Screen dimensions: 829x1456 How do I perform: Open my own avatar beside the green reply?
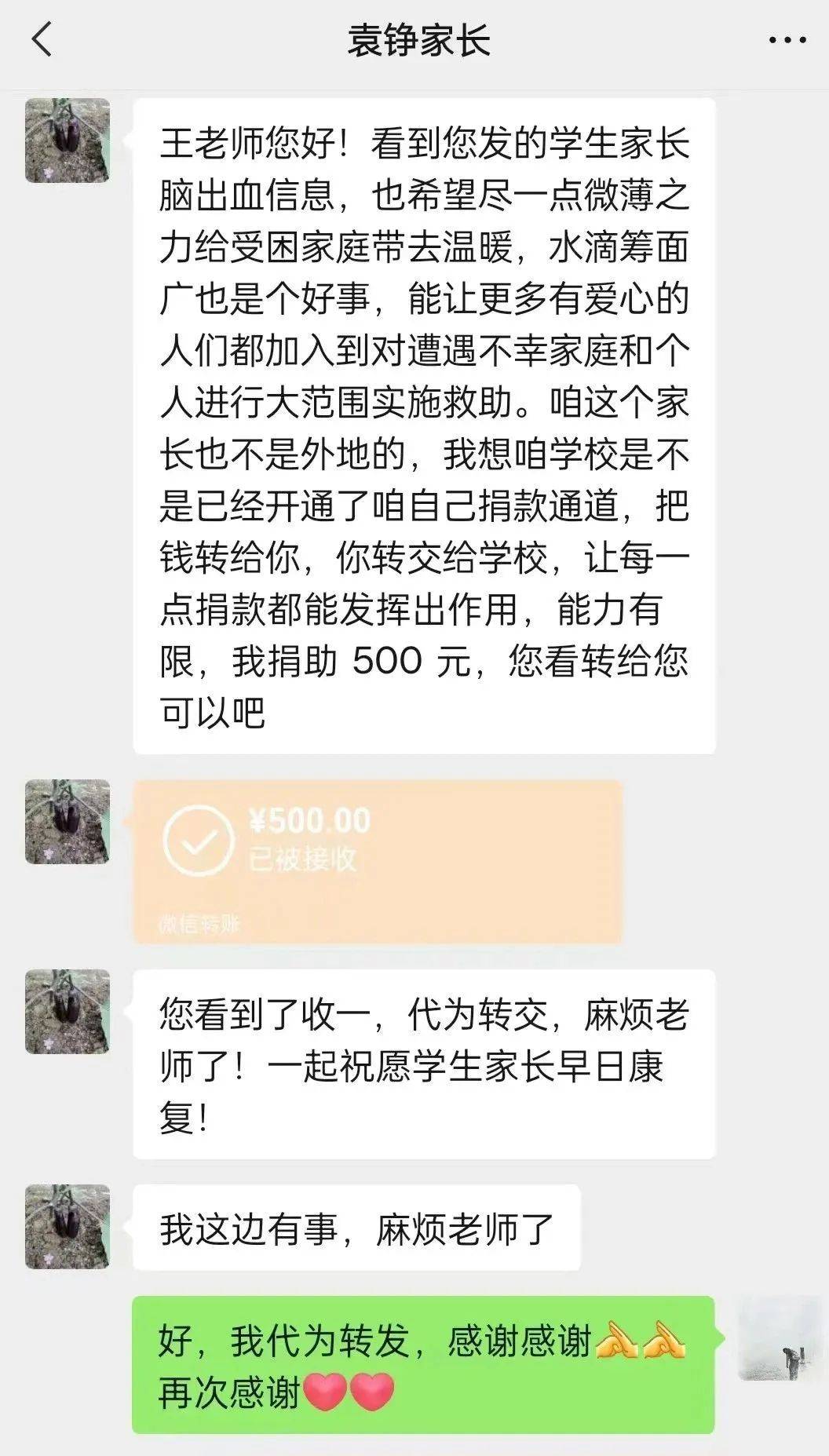779,1337
